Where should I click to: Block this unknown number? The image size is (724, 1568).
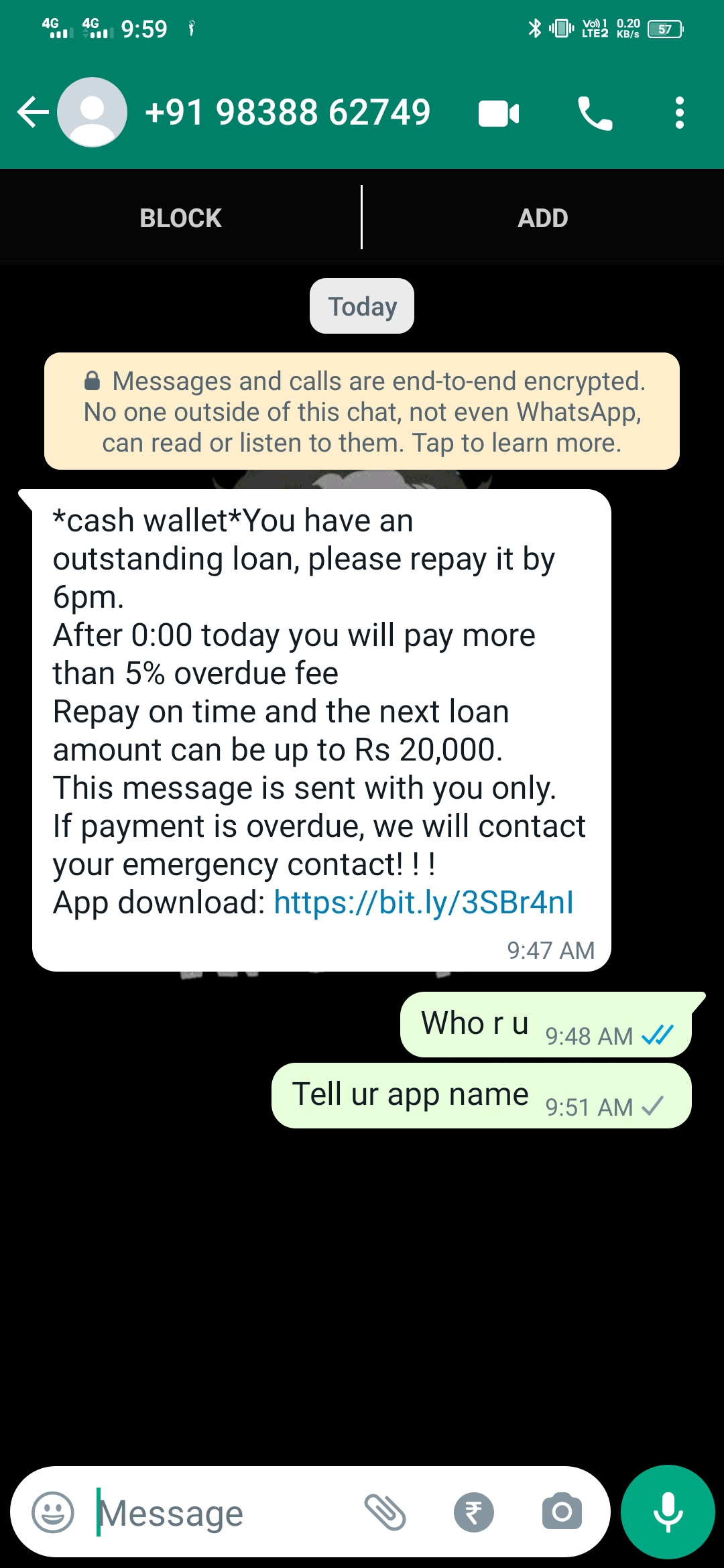tap(180, 218)
